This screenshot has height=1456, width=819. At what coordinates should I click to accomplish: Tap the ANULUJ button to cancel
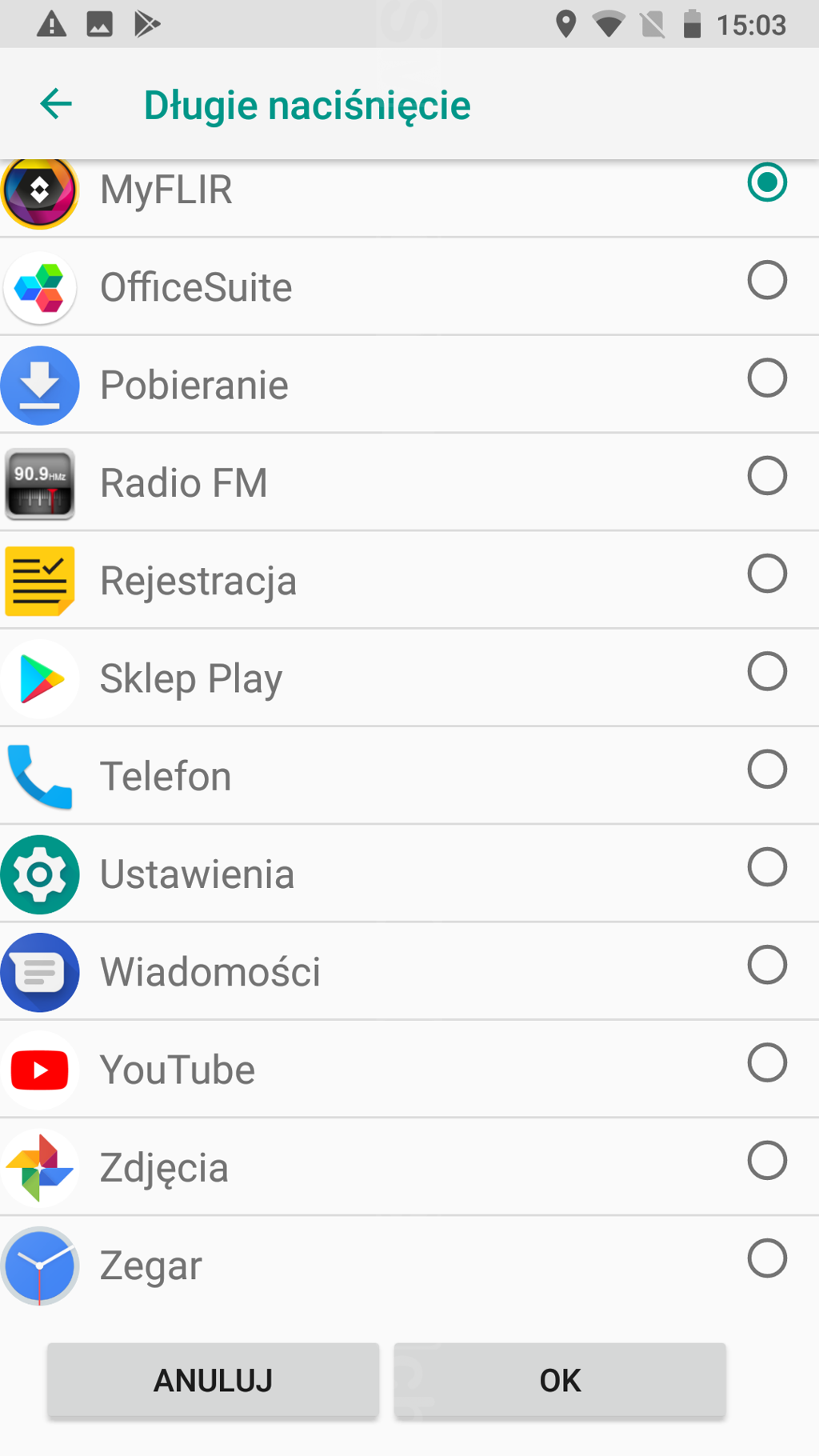coord(213,1380)
